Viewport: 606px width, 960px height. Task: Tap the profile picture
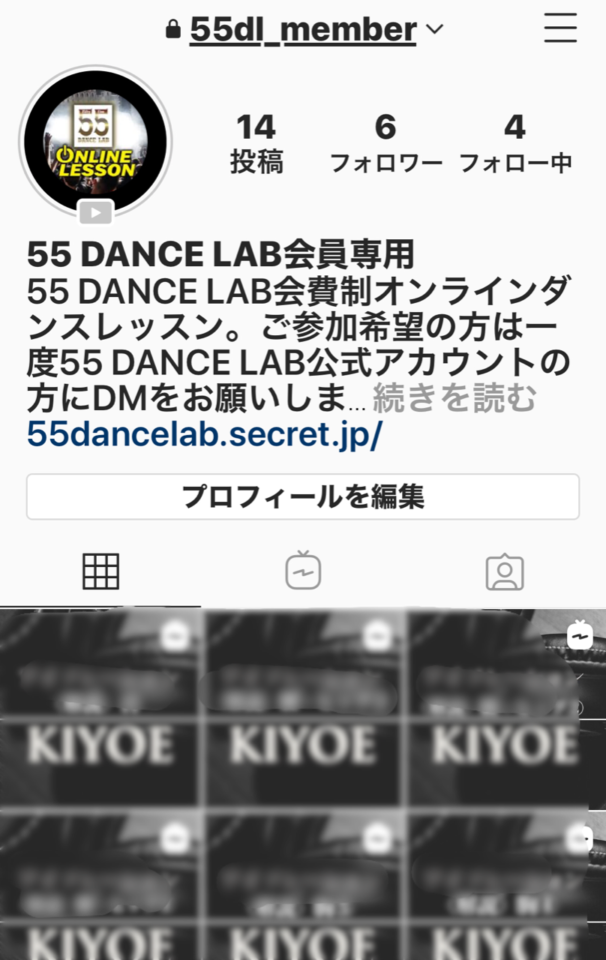click(x=96, y=142)
